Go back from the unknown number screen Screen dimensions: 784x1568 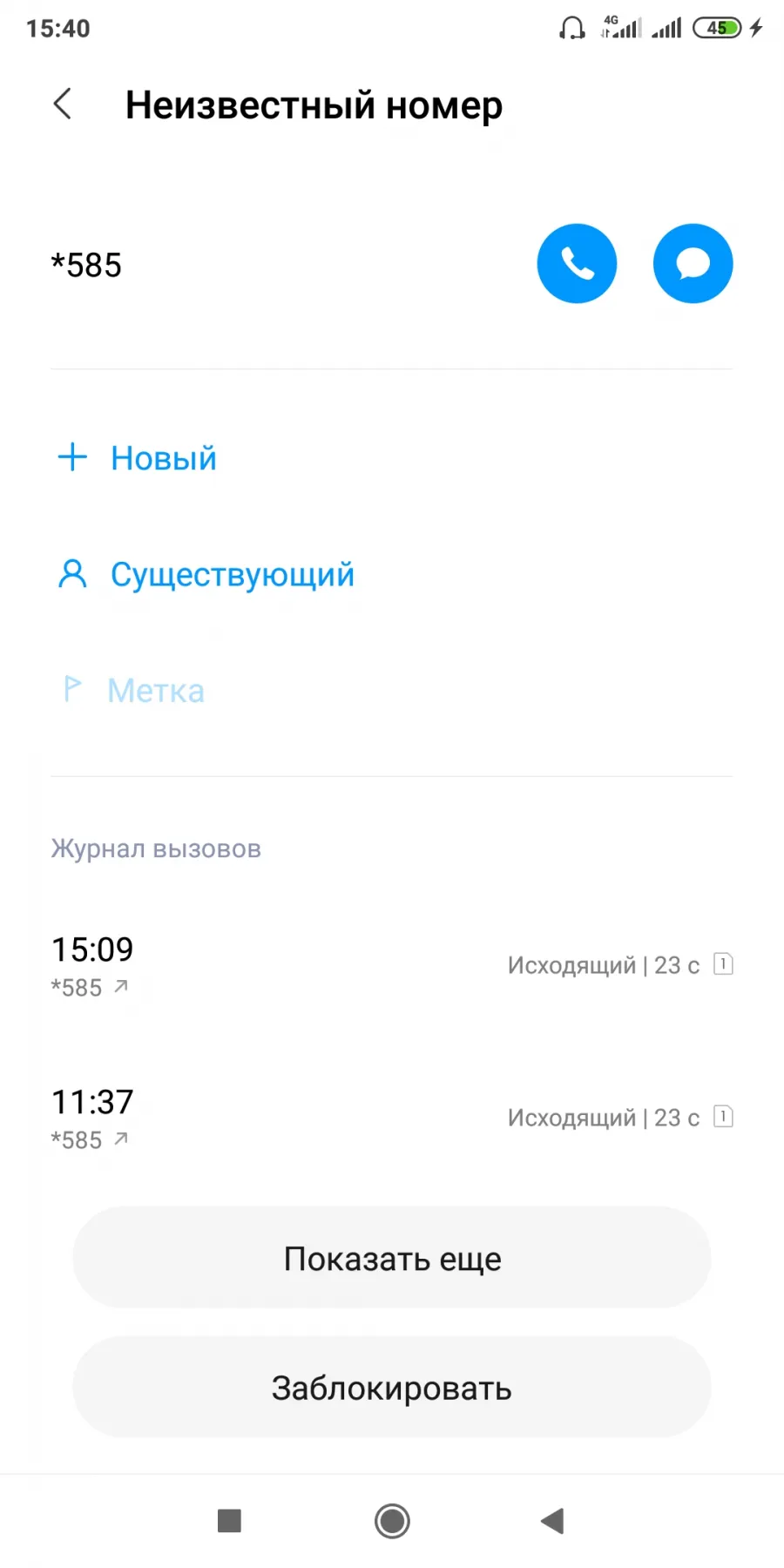tap(63, 105)
